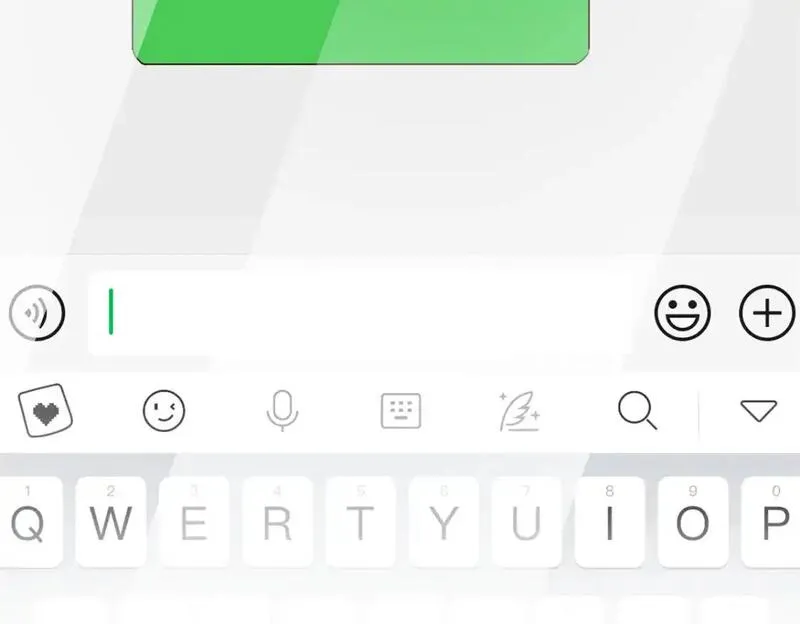Screen dimensions: 800x624
Task: Switch to voice message input
Action: coord(37,312)
